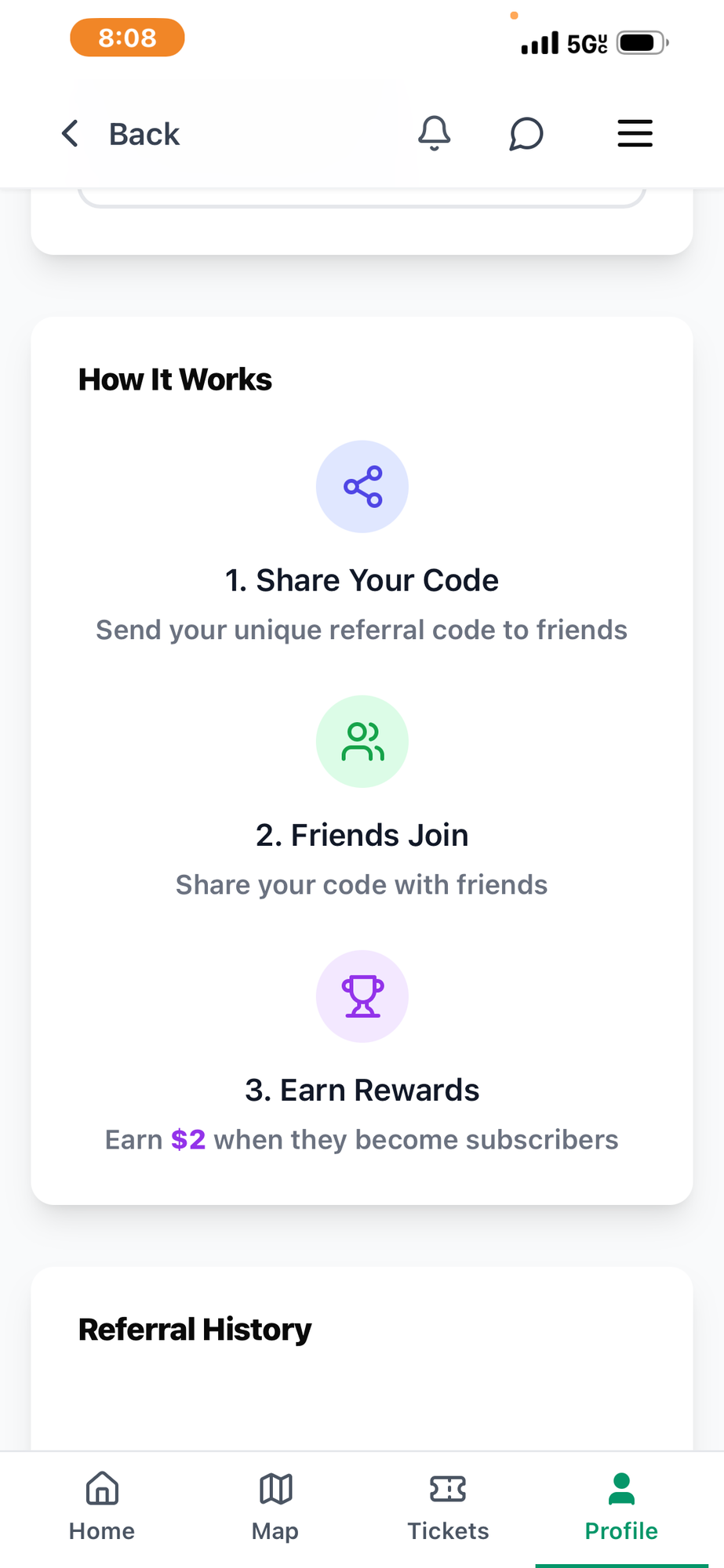Open the messages chat bubble

[526, 133]
